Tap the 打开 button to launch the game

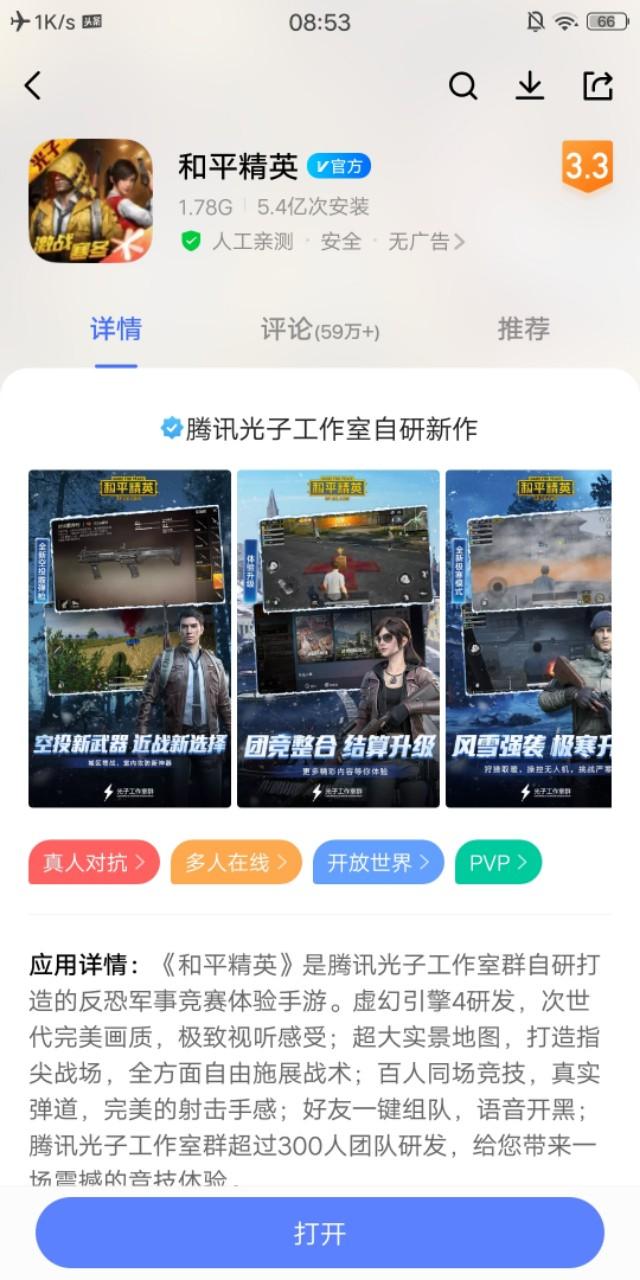320,1233
